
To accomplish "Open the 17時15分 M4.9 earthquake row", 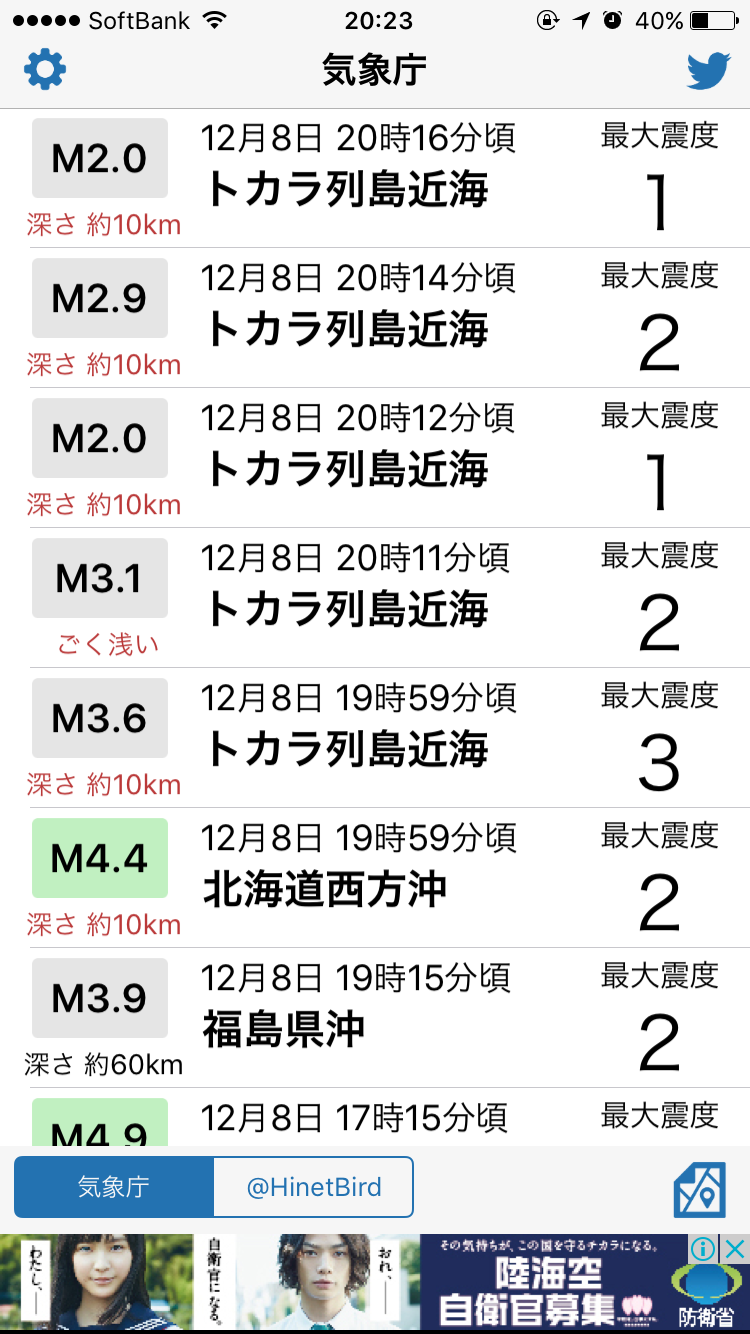I will point(375,1117).
